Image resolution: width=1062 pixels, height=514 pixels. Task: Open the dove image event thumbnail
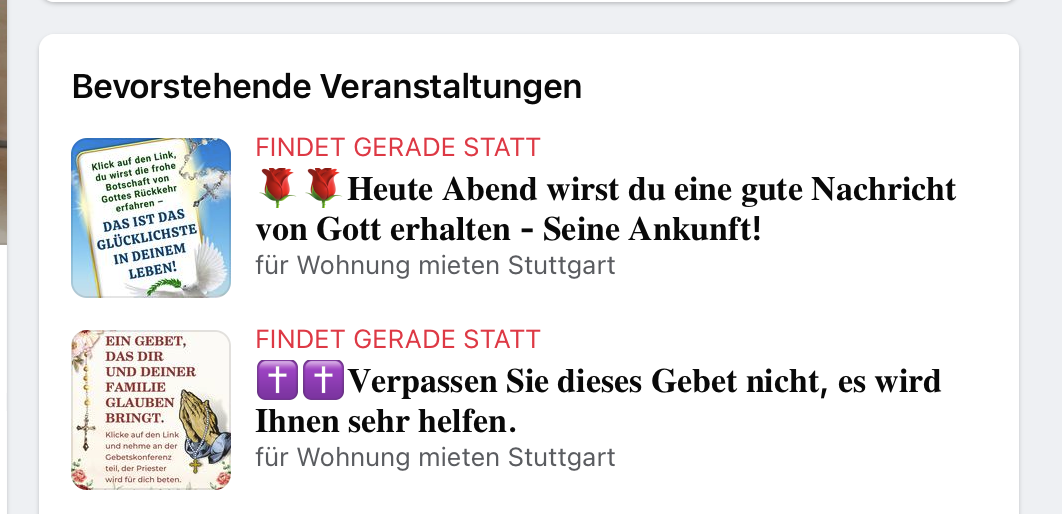pos(151,218)
